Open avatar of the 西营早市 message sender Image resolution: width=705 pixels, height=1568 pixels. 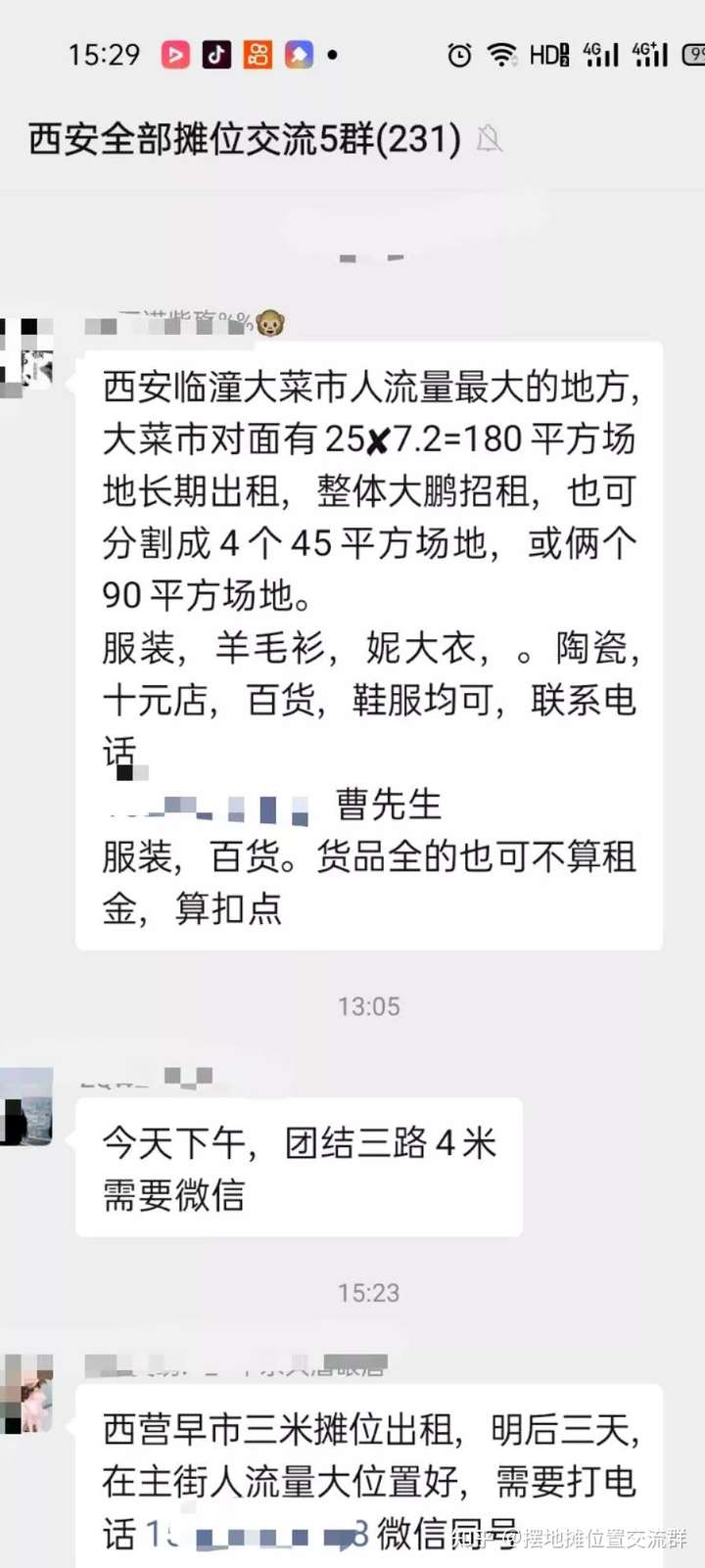(x=25, y=1393)
